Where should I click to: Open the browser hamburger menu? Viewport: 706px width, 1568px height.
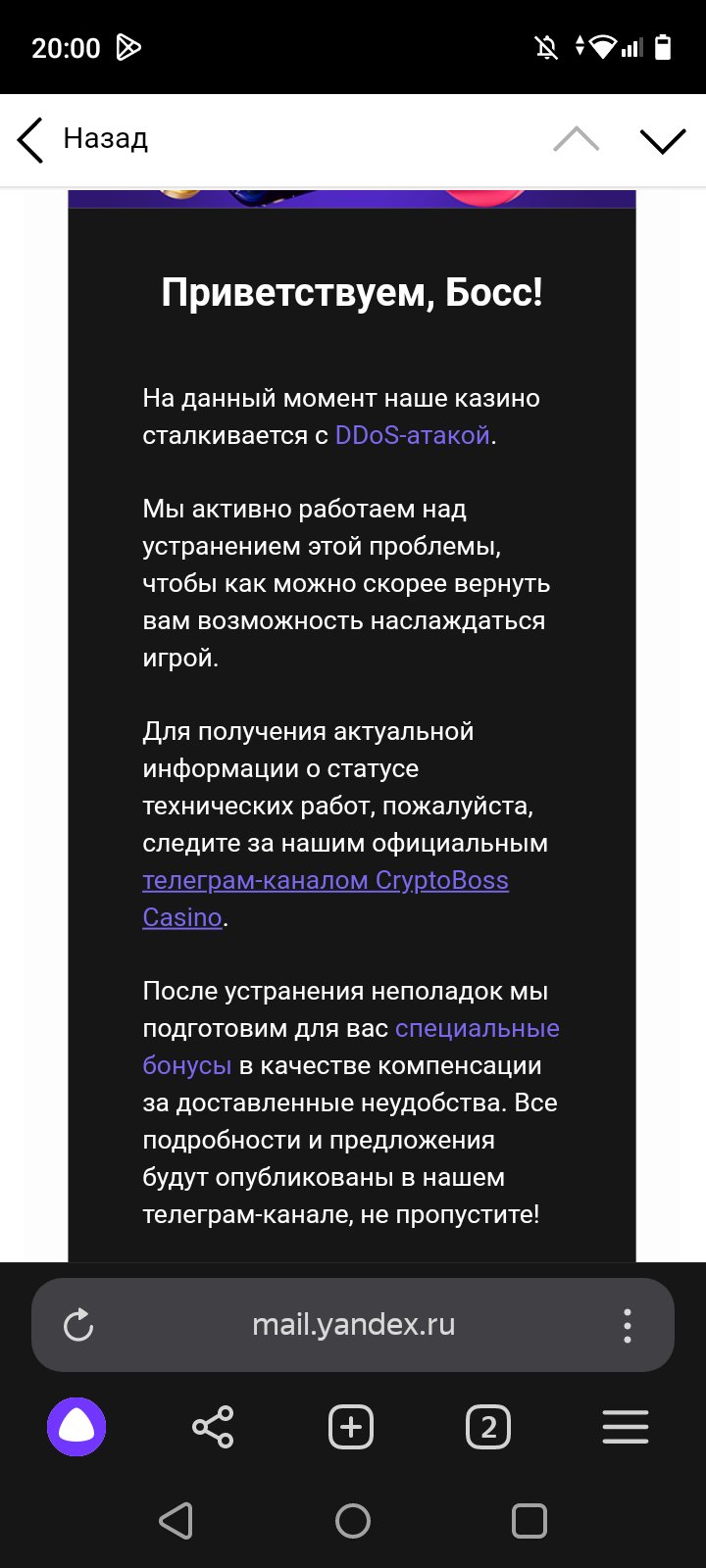coord(626,1427)
